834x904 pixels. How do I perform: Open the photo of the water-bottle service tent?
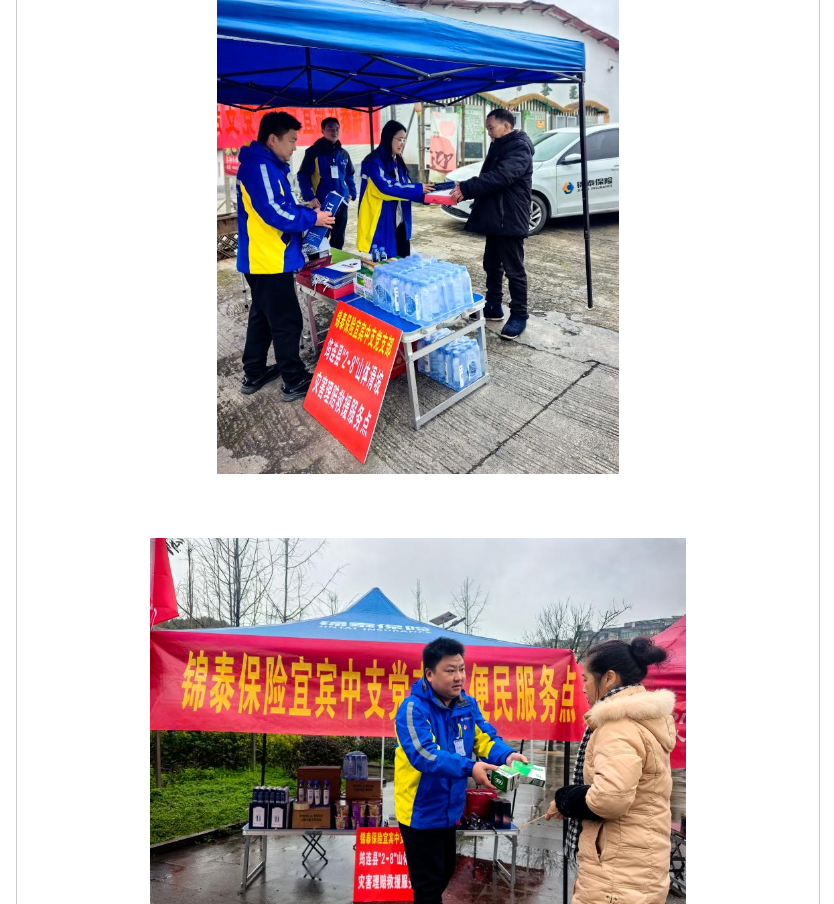point(417,236)
